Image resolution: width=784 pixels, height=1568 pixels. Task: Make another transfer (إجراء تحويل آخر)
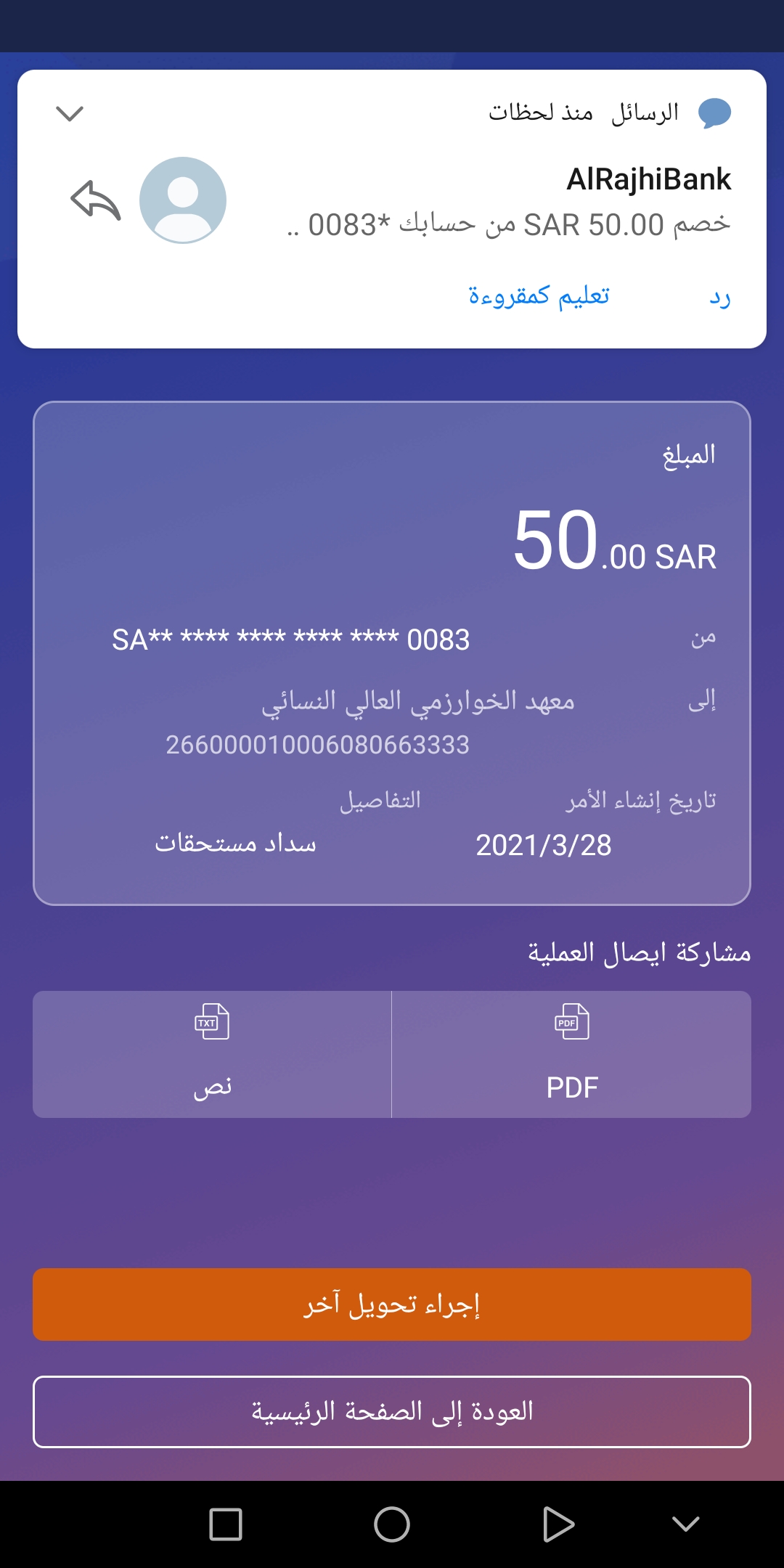pos(392,1304)
